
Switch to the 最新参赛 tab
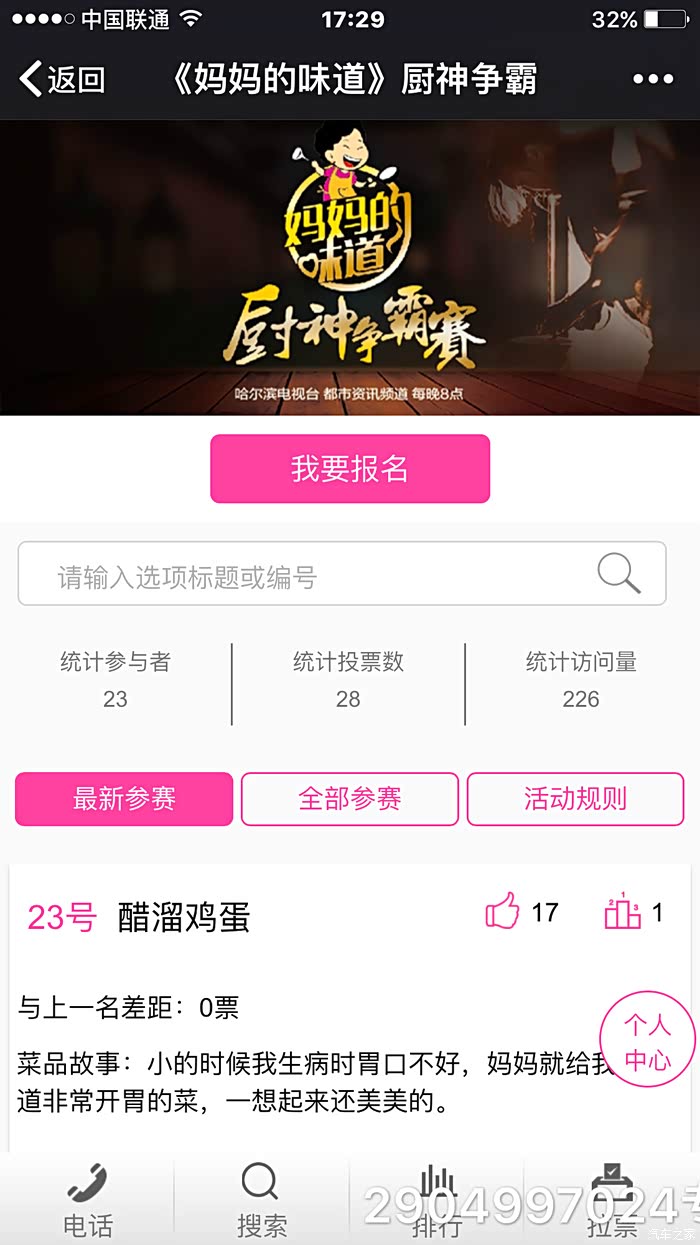[x=124, y=799]
